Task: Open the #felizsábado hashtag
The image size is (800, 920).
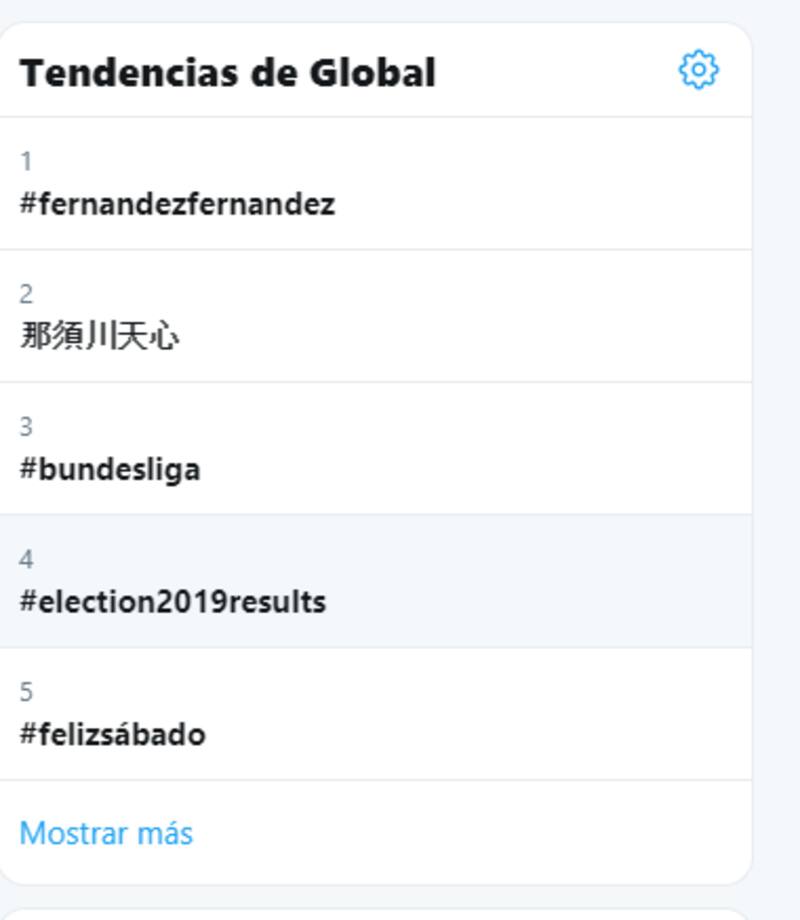Action: point(113,734)
